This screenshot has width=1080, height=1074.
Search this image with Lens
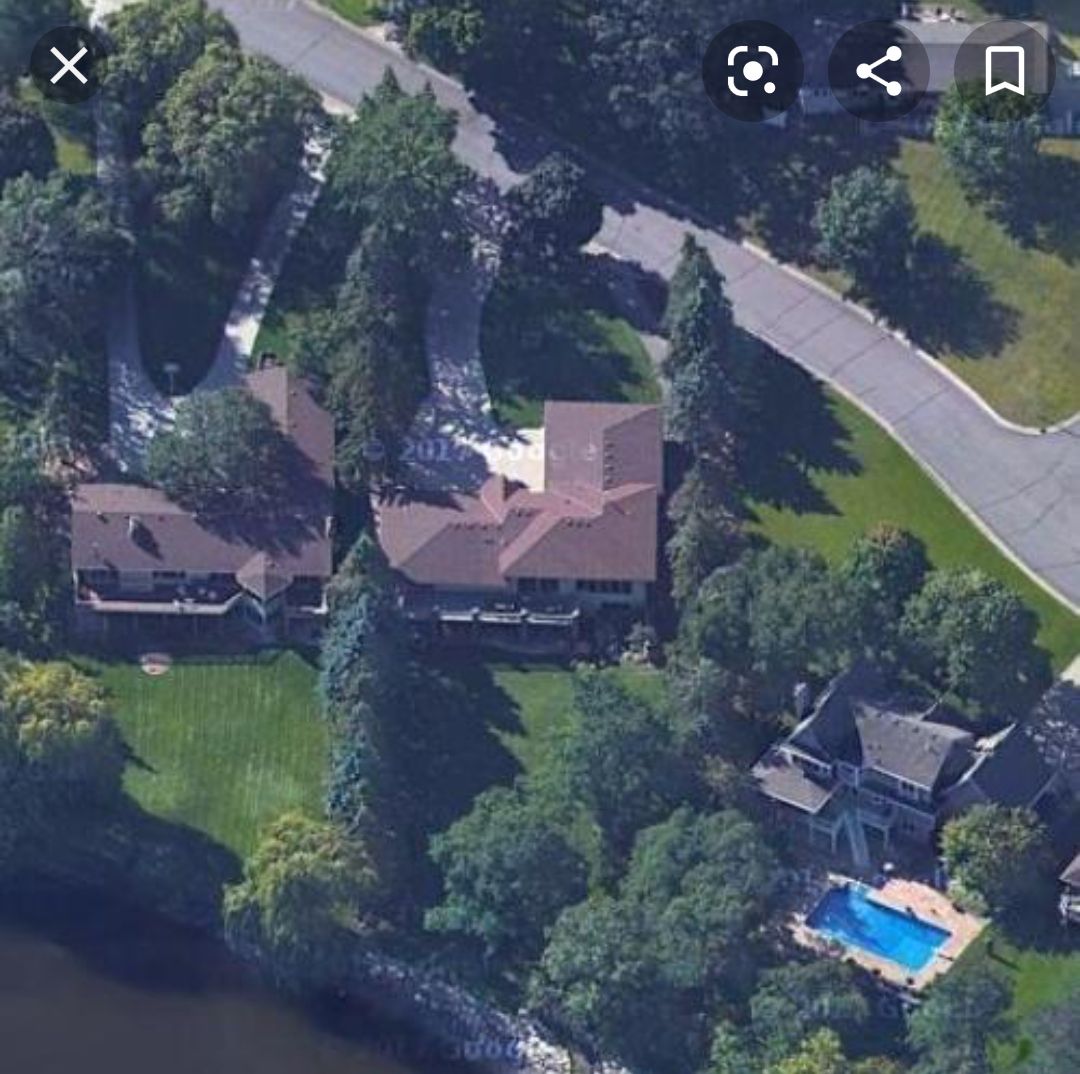(x=752, y=71)
